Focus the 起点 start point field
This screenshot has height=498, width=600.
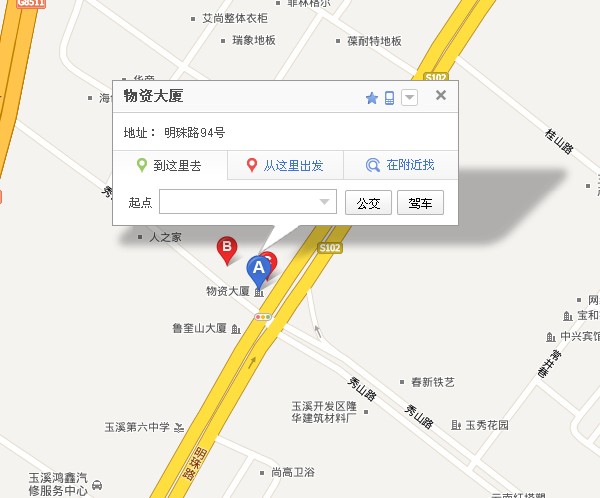pyautogui.click(x=239, y=203)
